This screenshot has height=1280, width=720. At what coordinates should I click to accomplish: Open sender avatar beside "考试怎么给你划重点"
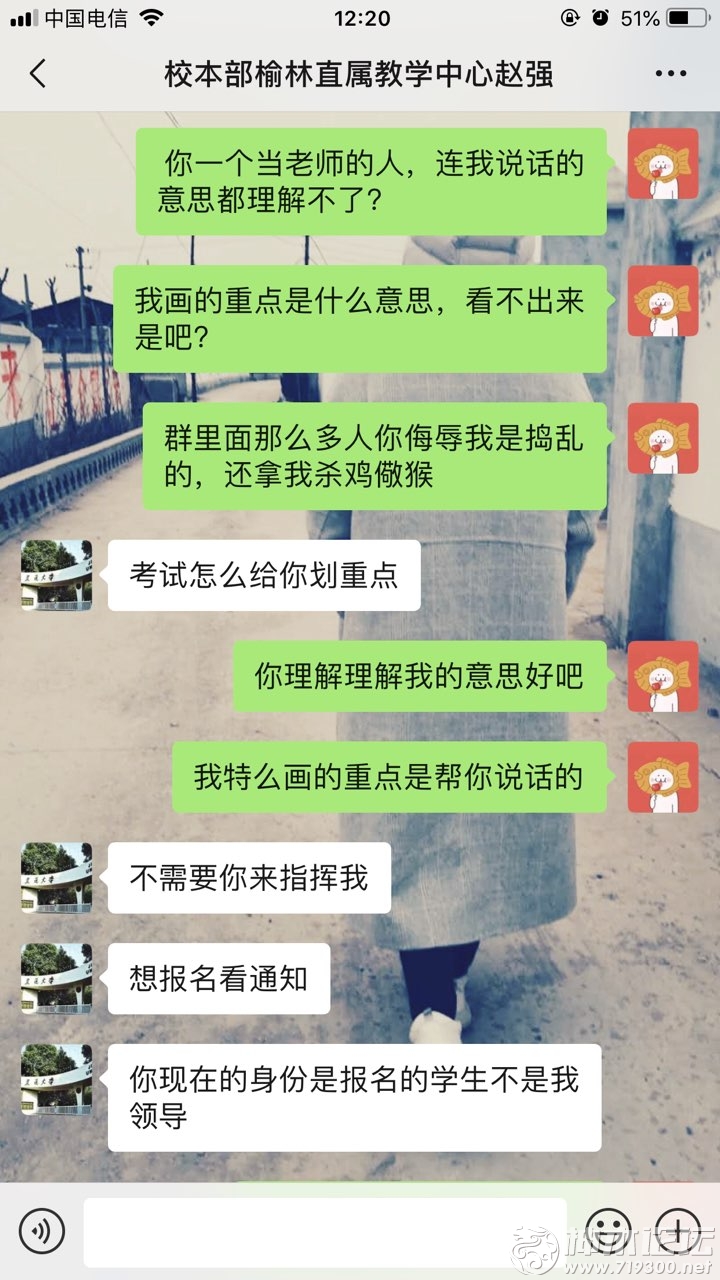pyautogui.click(x=56, y=575)
